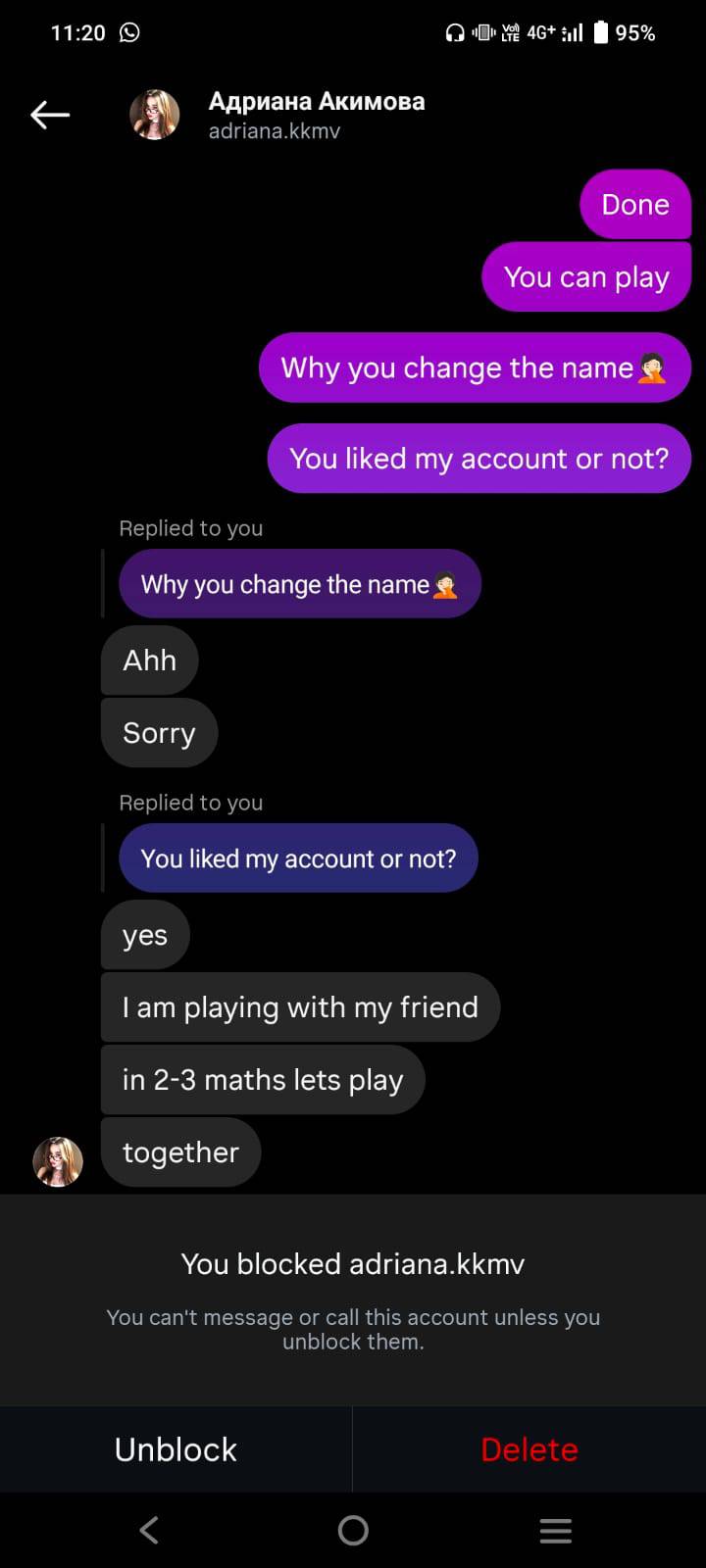Tap the system home button

[x=353, y=1530]
